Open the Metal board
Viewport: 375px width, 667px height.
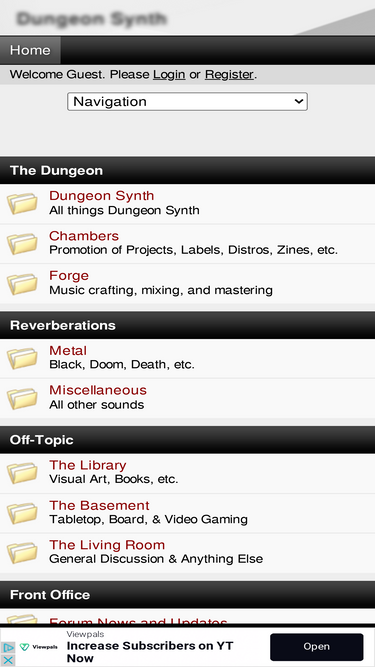coord(68,351)
